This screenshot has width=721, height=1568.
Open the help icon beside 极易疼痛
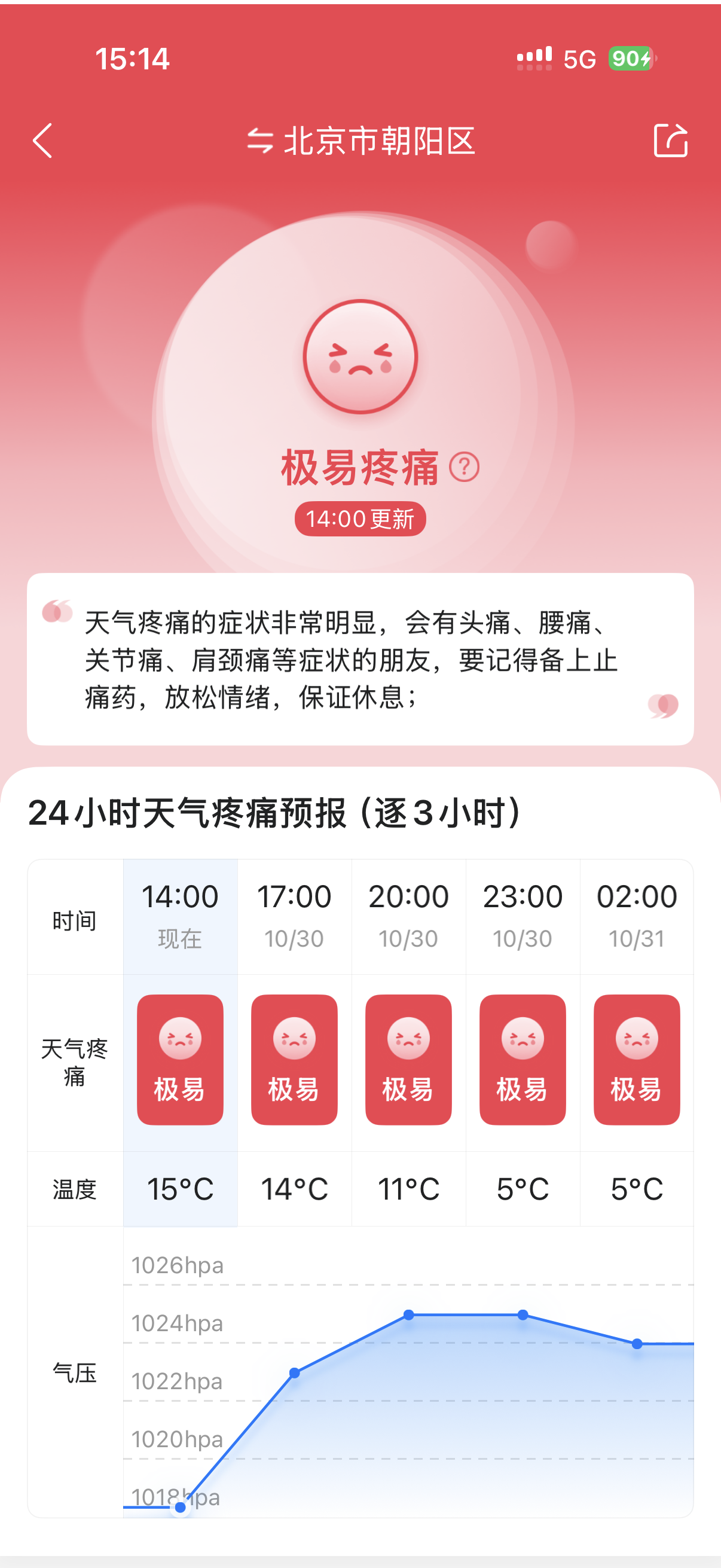click(x=465, y=468)
